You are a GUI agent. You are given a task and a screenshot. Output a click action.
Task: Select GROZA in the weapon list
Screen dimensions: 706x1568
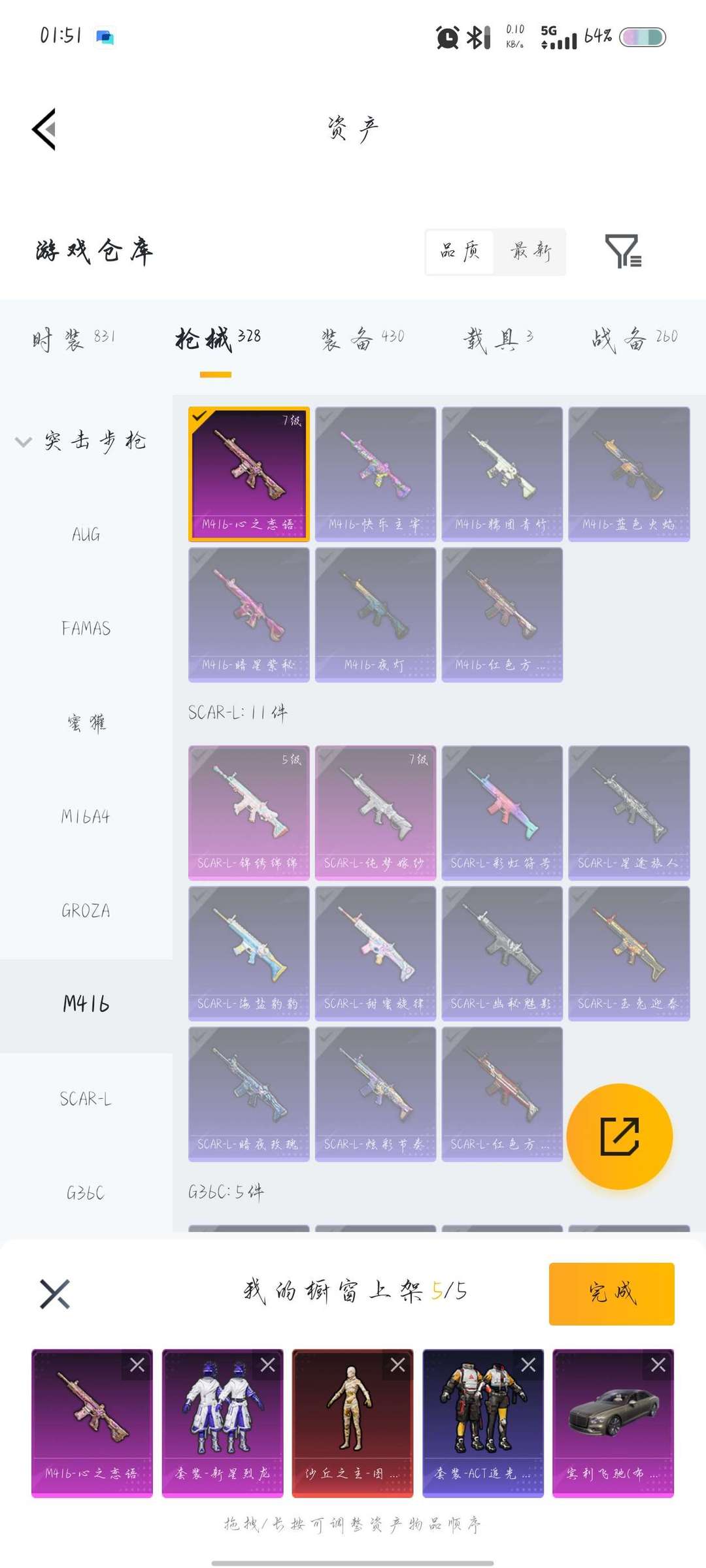click(86, 910)
